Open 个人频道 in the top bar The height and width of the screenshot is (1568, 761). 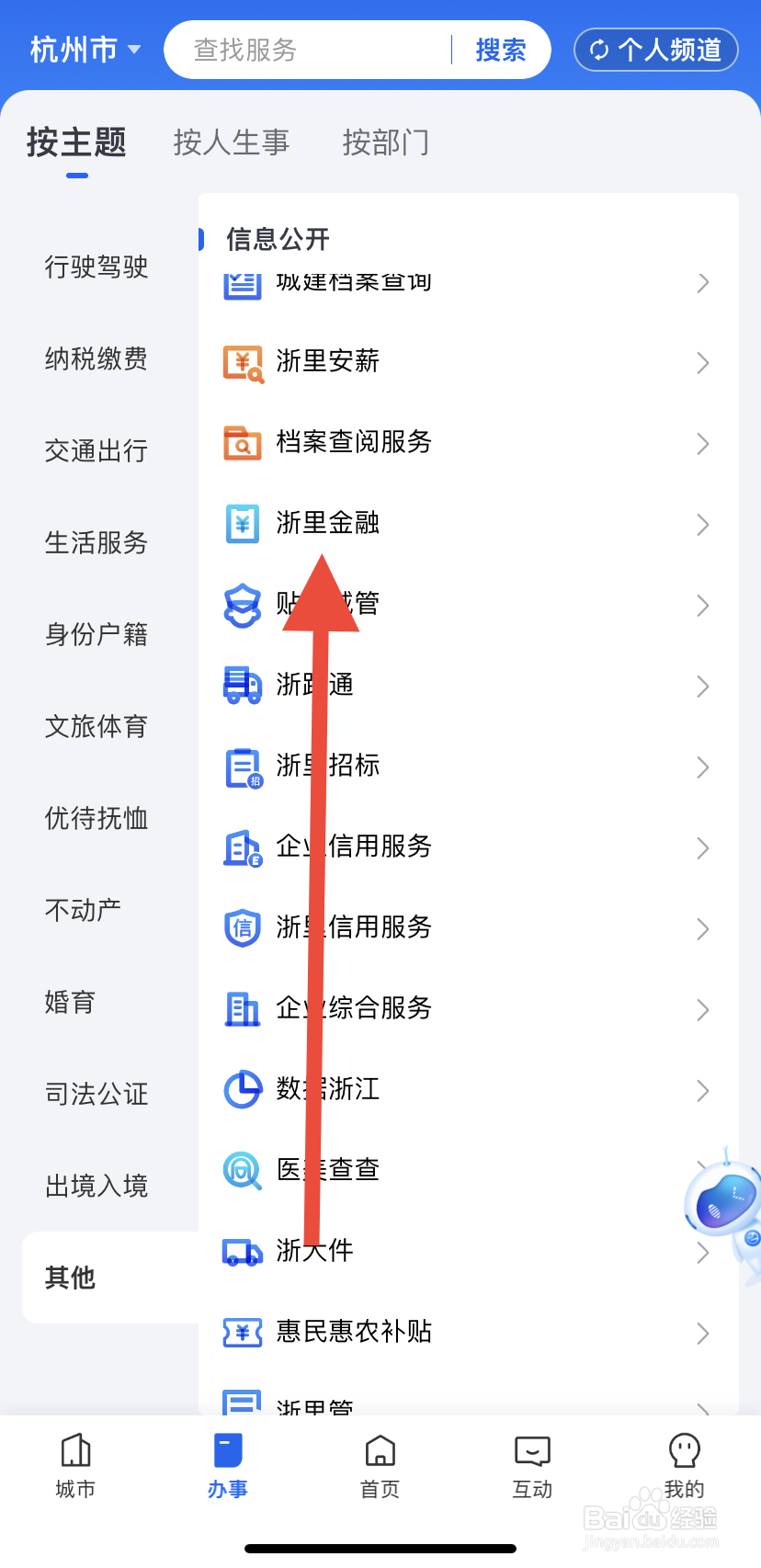click(655, 50)
